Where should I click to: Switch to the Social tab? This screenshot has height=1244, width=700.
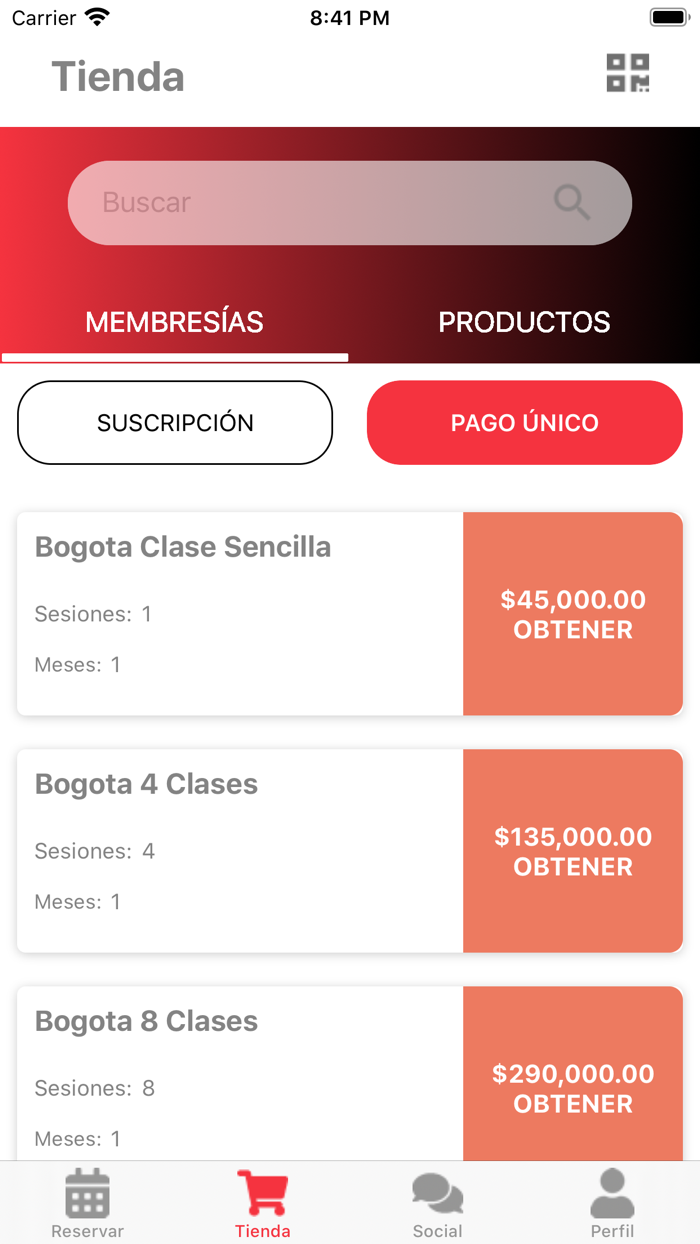coord(438,1203)
